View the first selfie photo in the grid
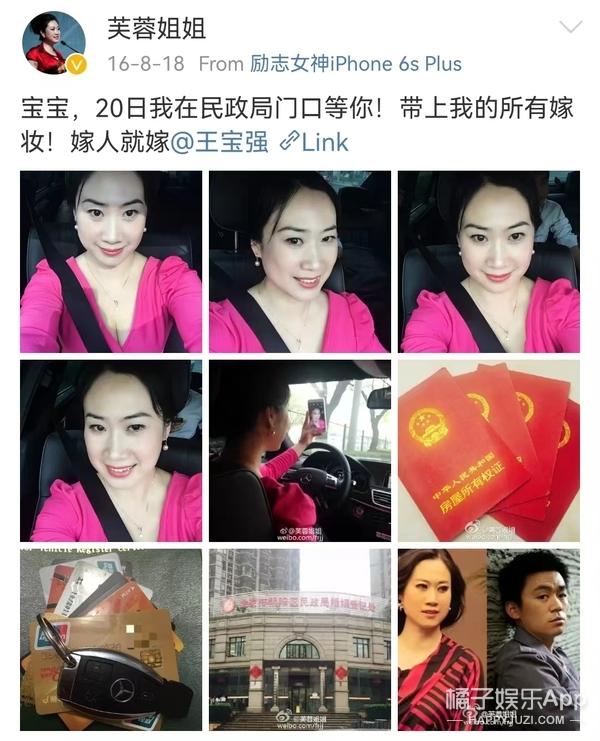Image resolution: width=600 pixels, height=741 pixels. 111,261
